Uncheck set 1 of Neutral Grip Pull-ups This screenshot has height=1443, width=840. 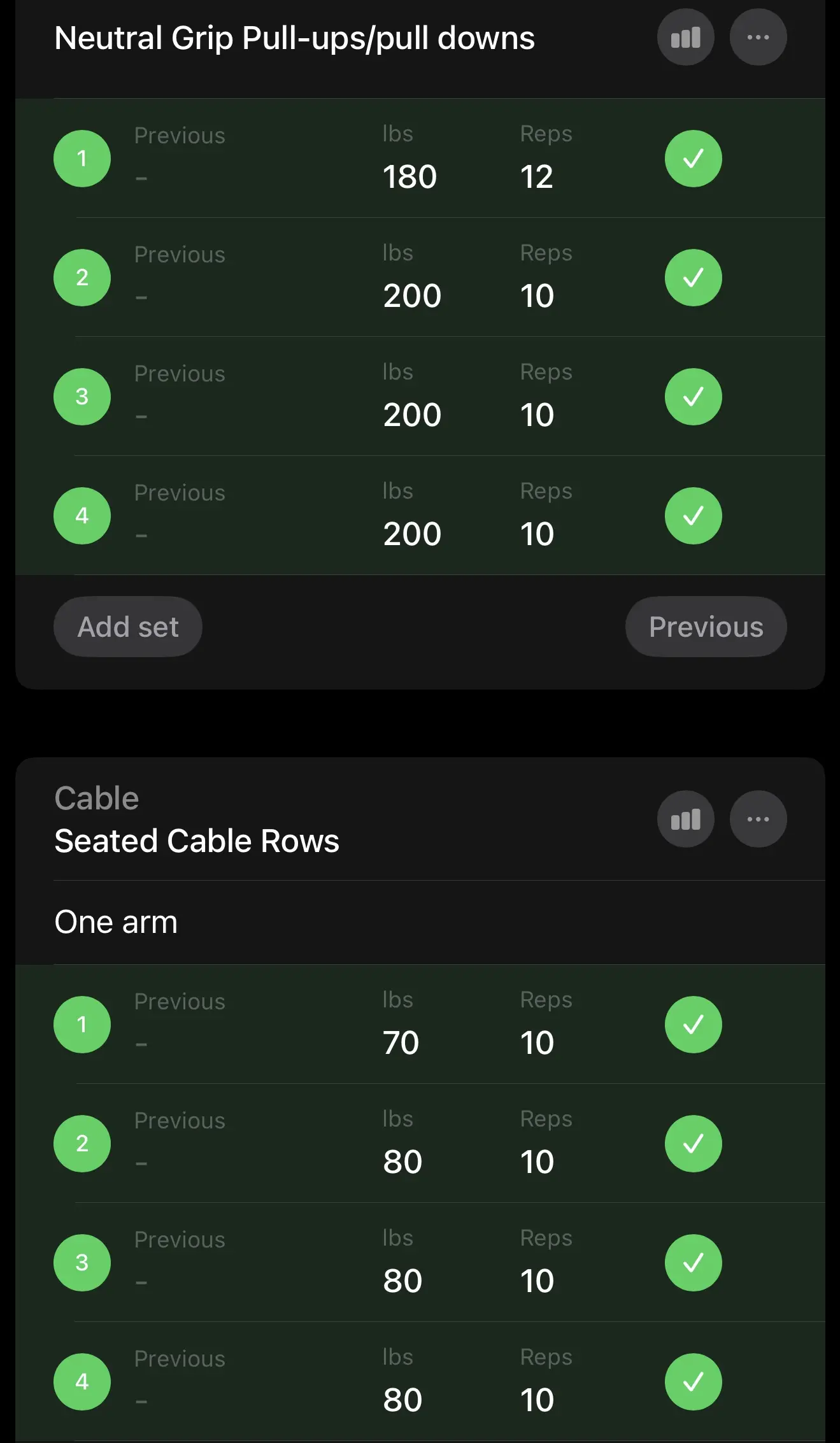pos(693,159)
